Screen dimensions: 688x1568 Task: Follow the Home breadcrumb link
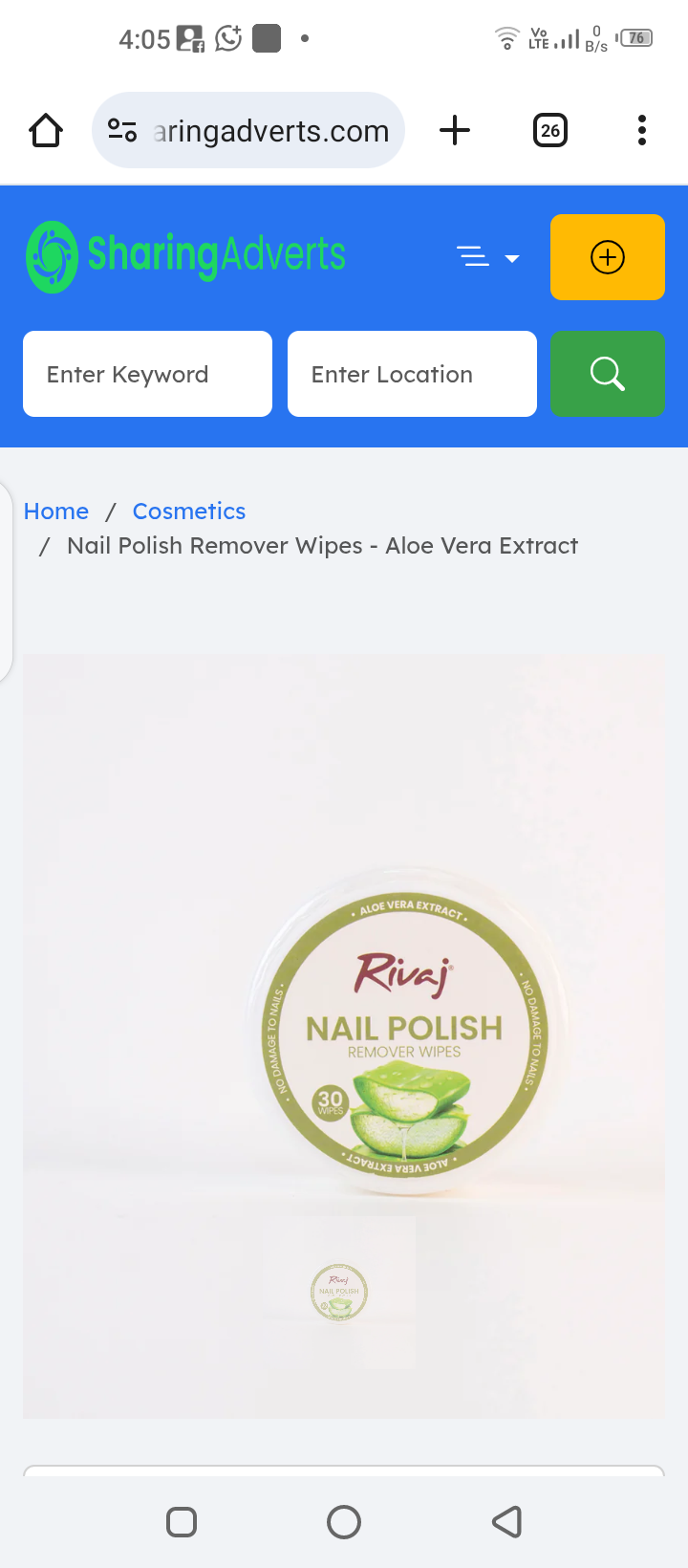tap(56, 512)
